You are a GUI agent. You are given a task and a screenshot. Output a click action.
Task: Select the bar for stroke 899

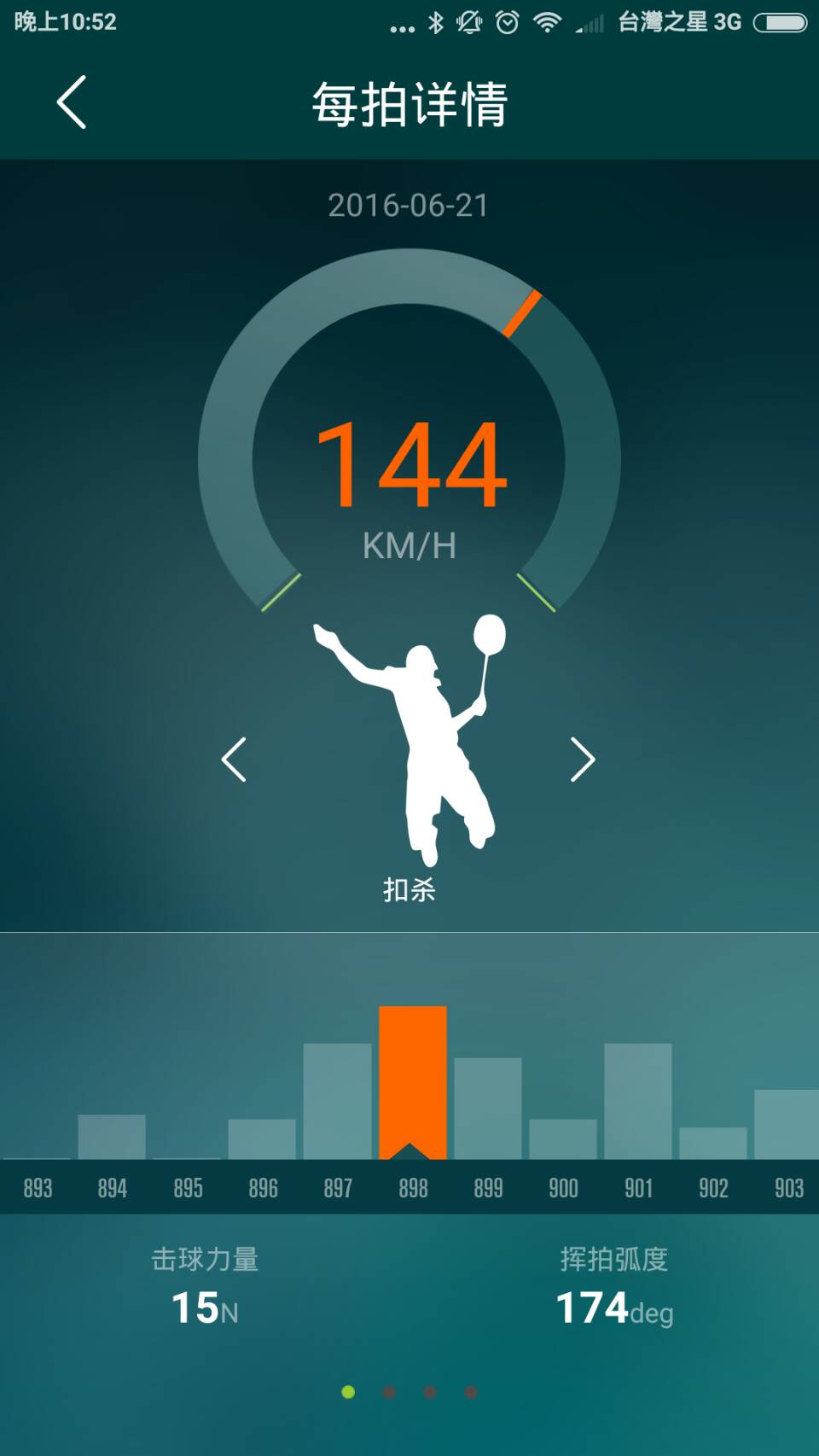click(488, 1108)
